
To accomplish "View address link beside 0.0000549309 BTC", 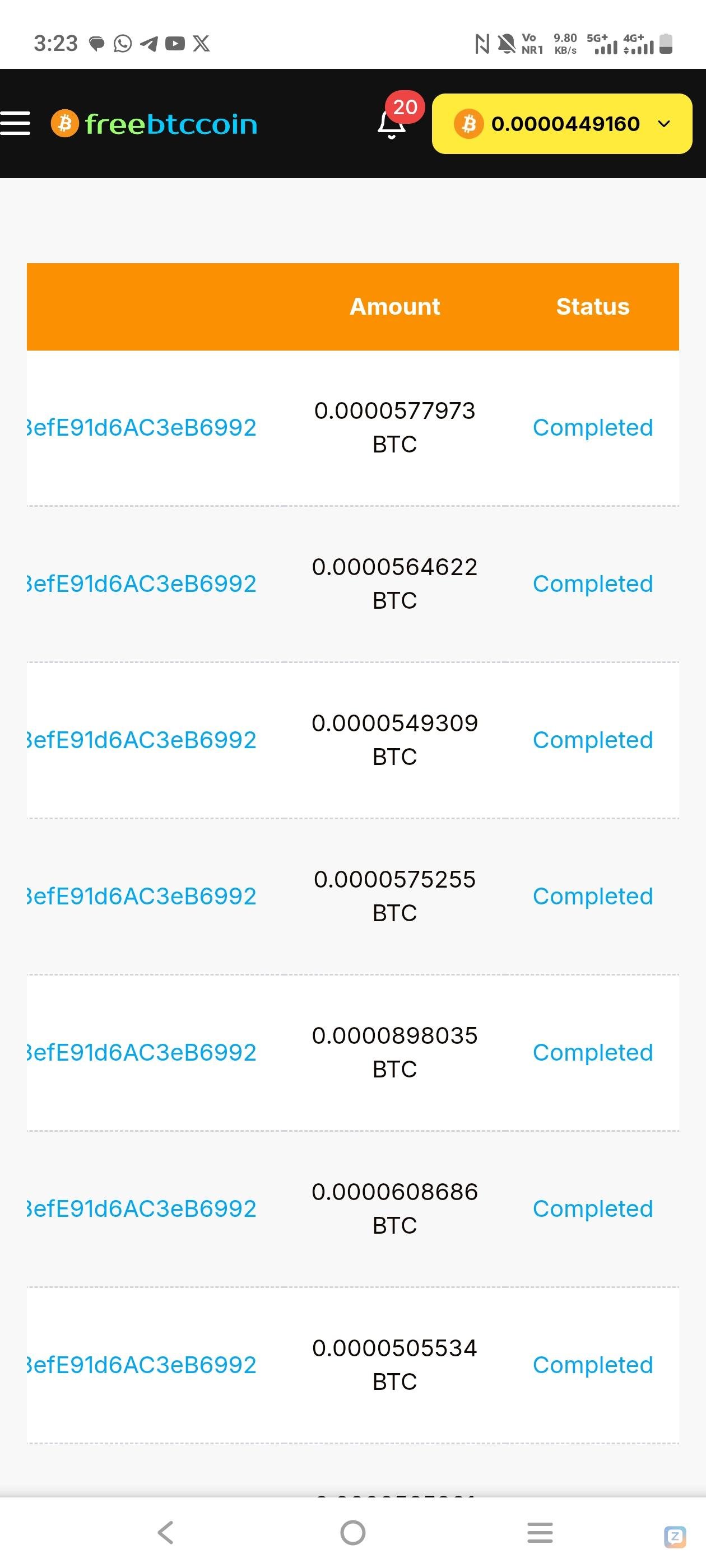I will (x=141, y=740).
